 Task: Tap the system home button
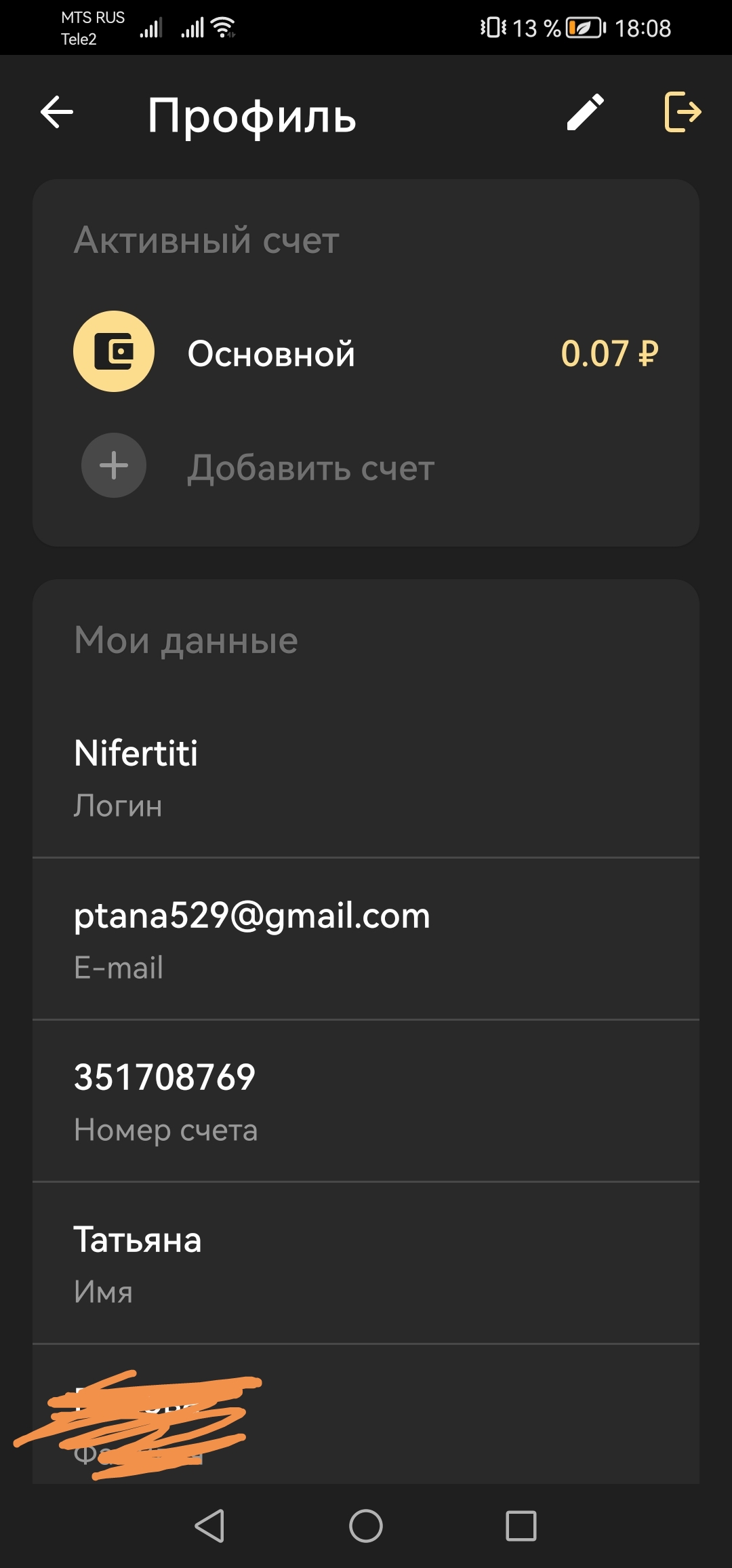coord(366,1526)
